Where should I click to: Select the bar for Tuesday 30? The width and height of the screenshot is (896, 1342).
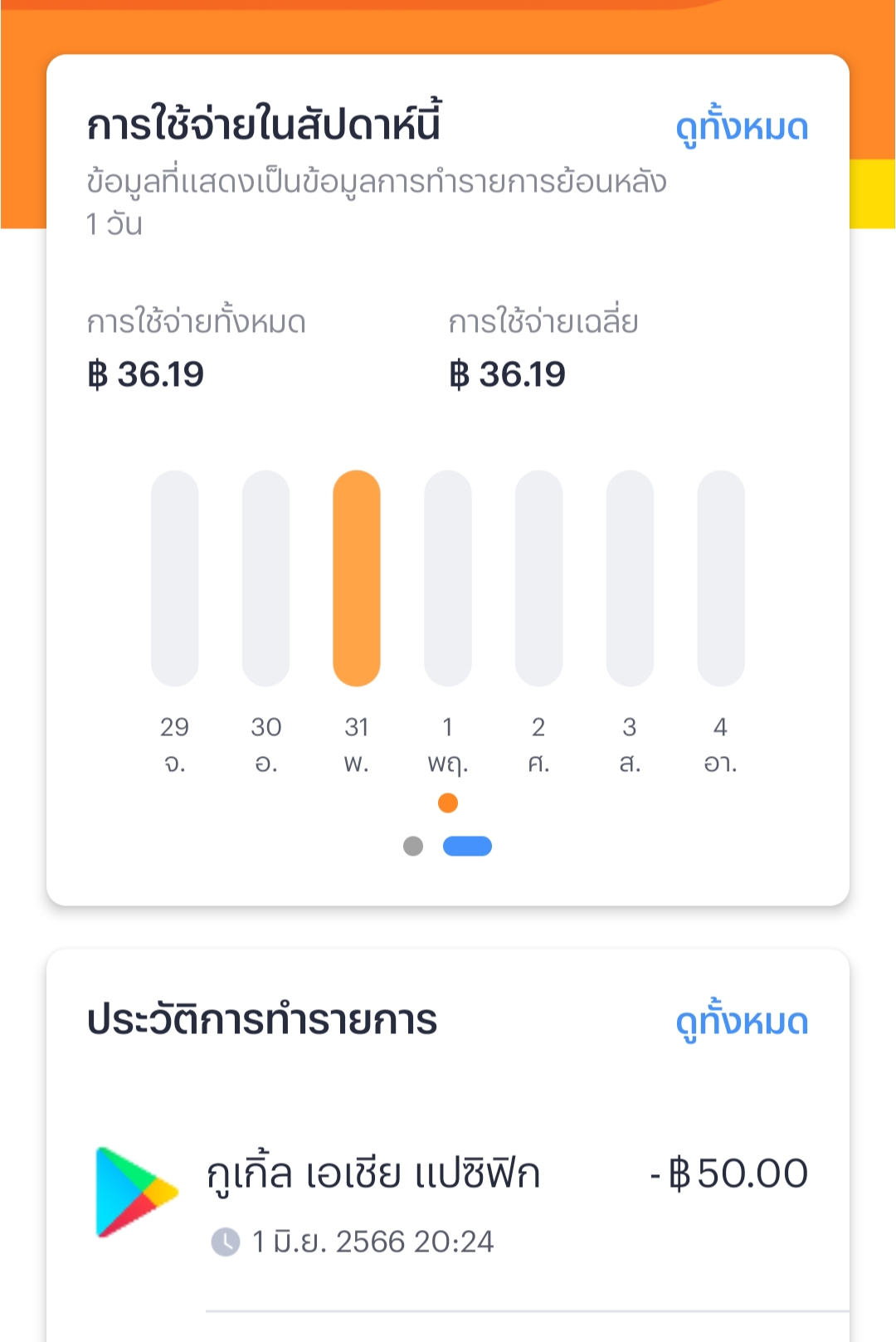point(265,578)
